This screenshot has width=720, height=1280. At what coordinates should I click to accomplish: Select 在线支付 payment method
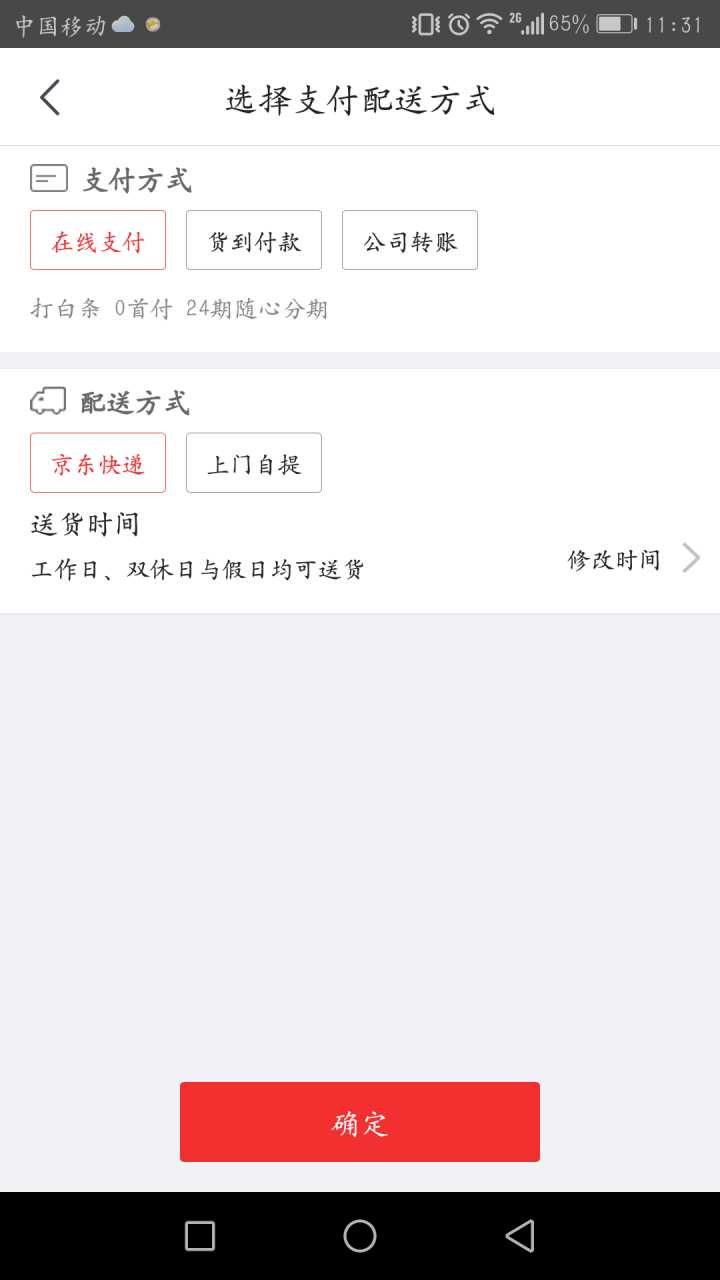pos(98,240)
